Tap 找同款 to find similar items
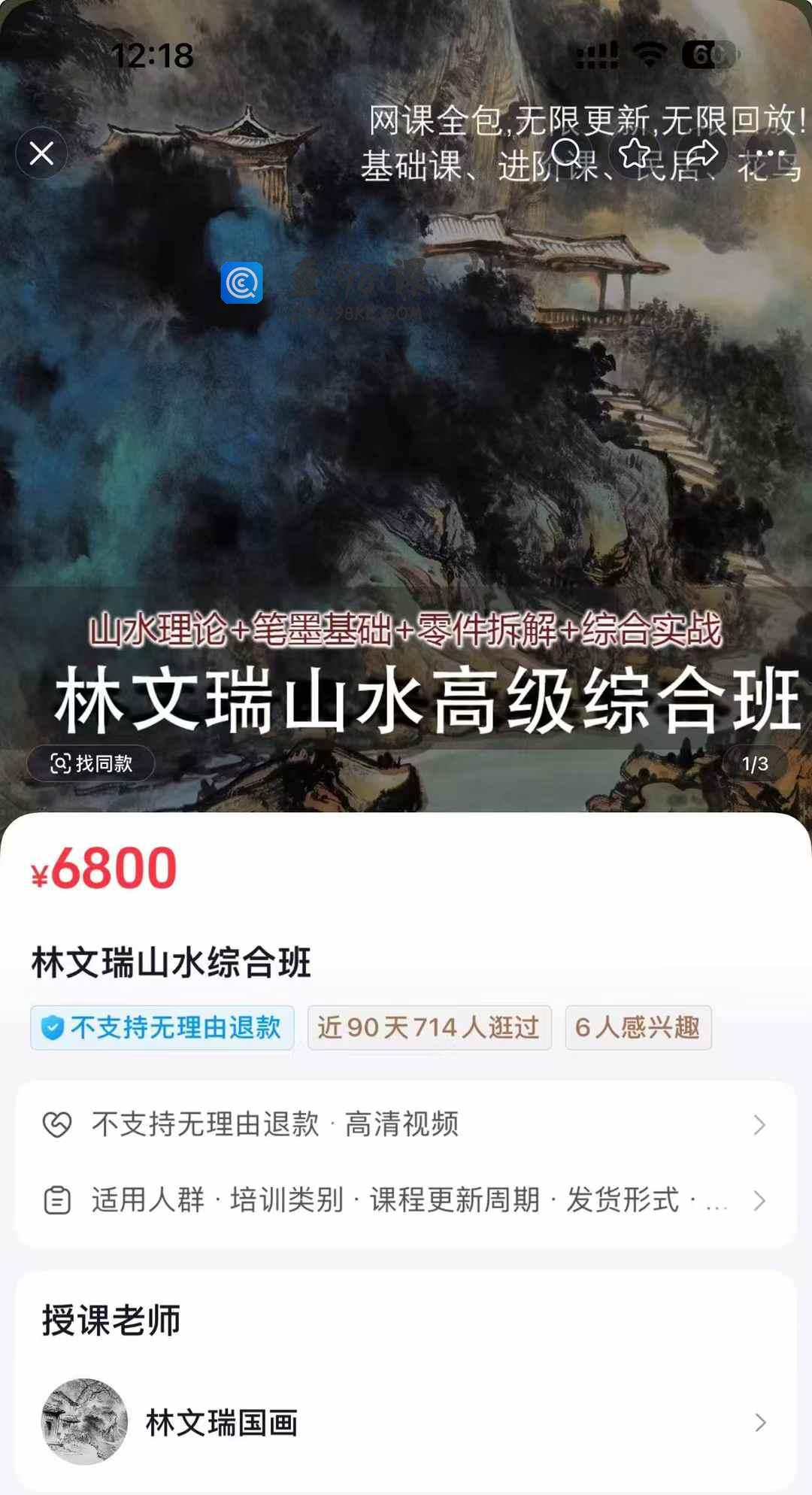The height and width of the screenshot is (1495, 812). [91, 764]
